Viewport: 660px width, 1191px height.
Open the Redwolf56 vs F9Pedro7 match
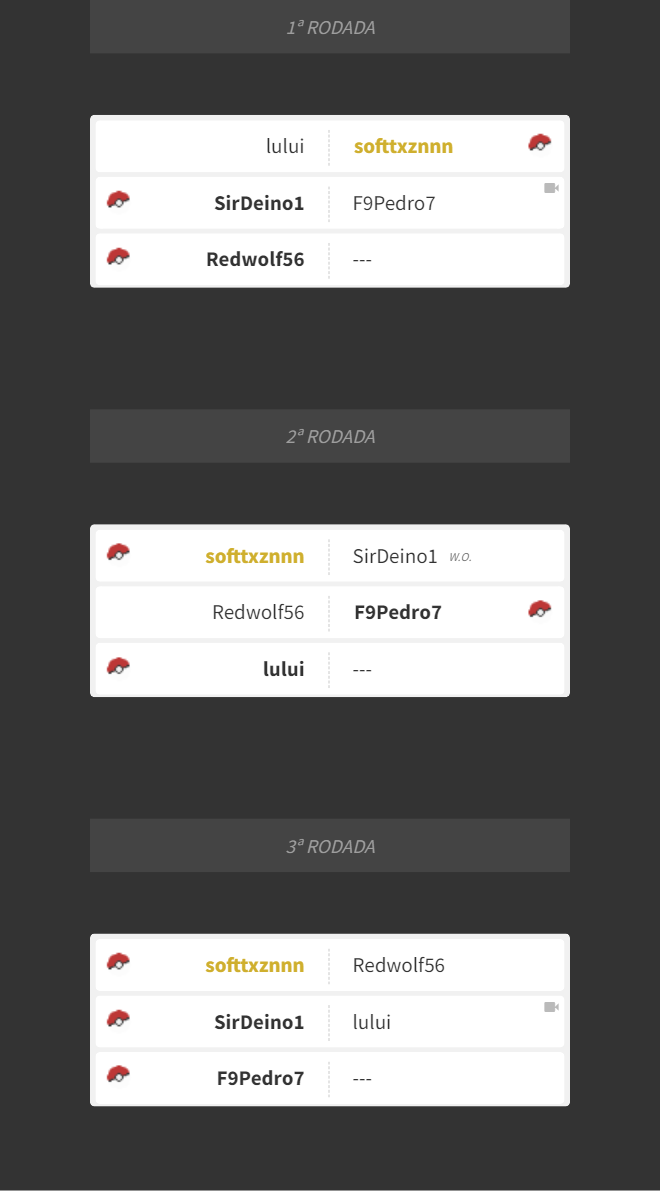tap(330, 612)
